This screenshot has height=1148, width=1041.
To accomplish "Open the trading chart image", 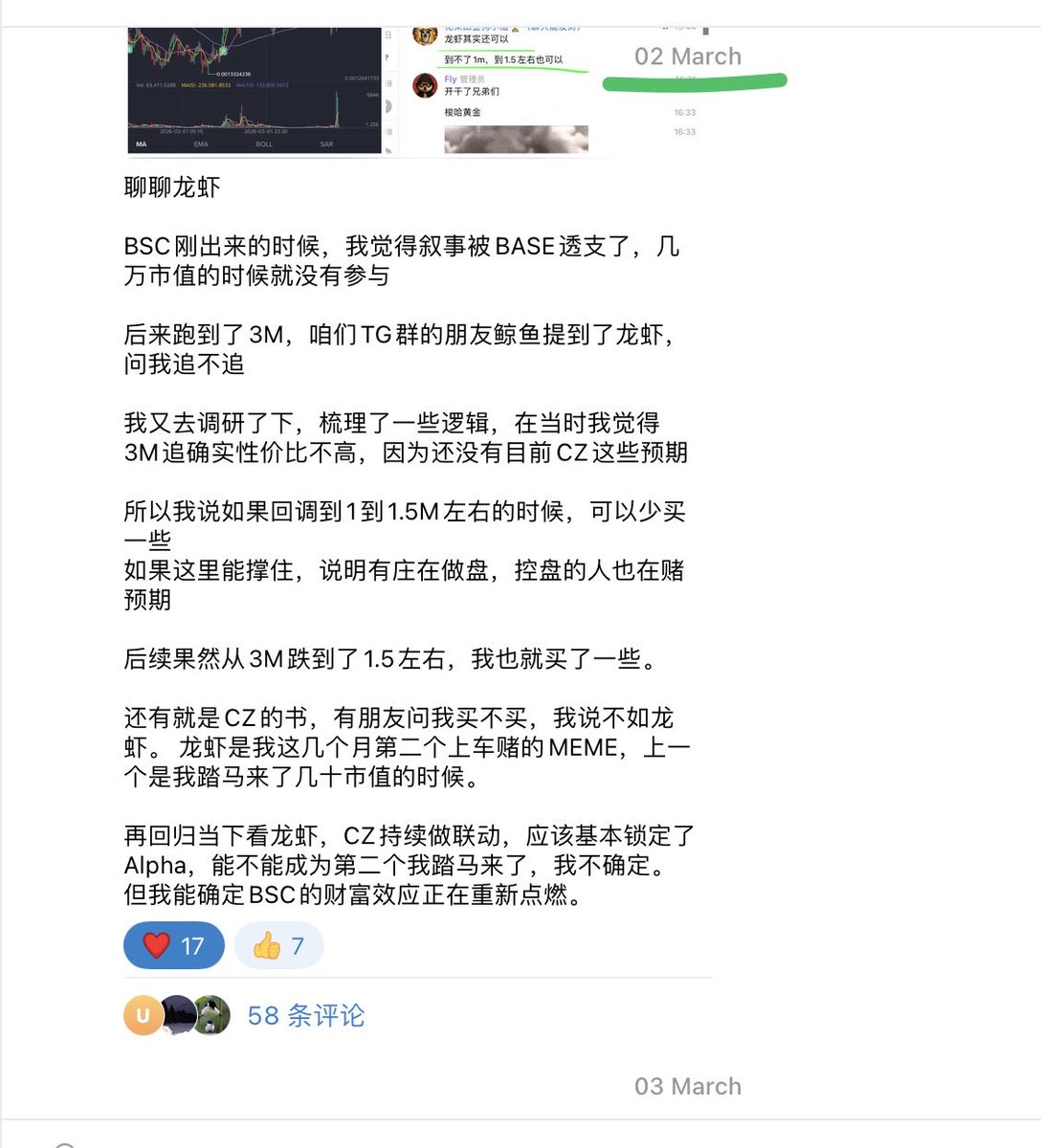I will coord(255,91).
